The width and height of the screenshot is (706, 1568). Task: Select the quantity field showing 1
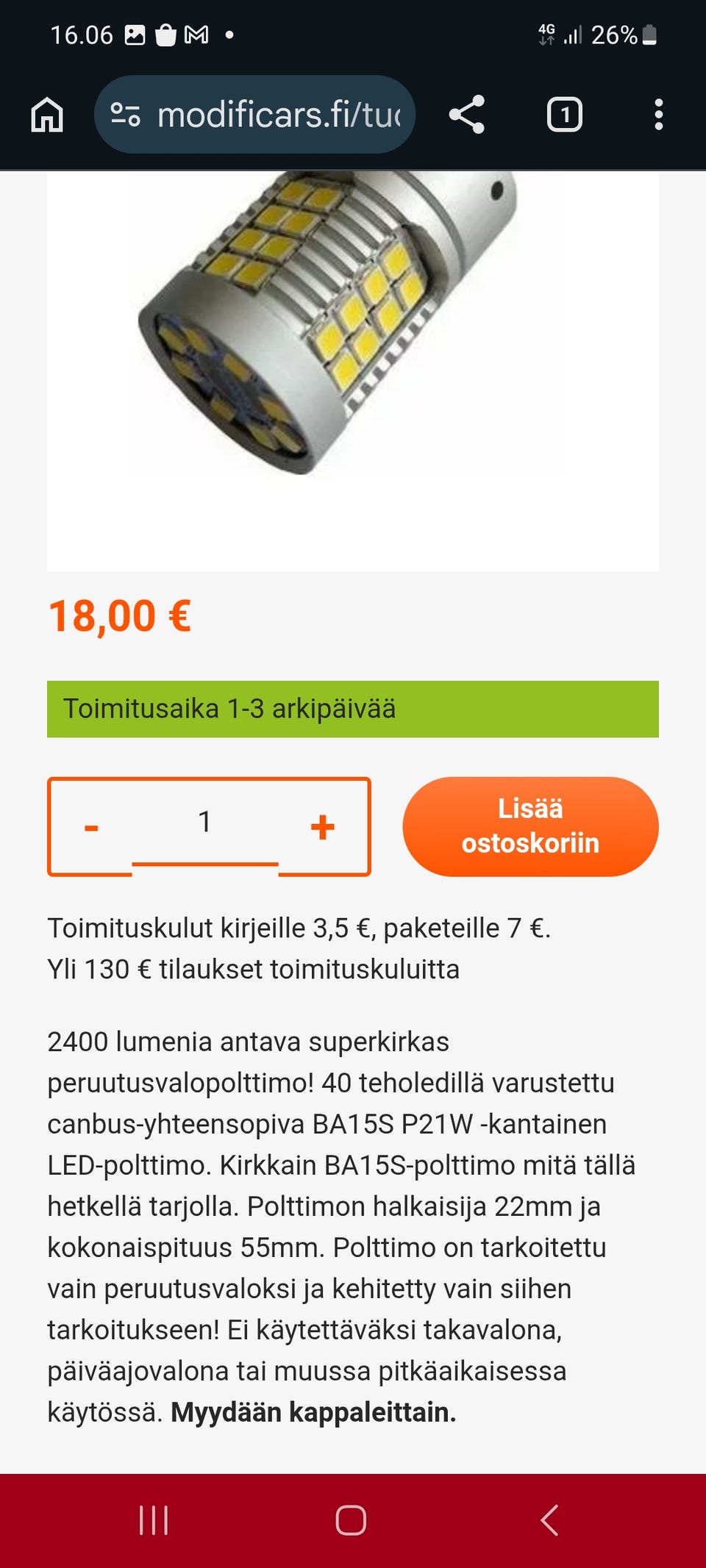click(206, 823)
